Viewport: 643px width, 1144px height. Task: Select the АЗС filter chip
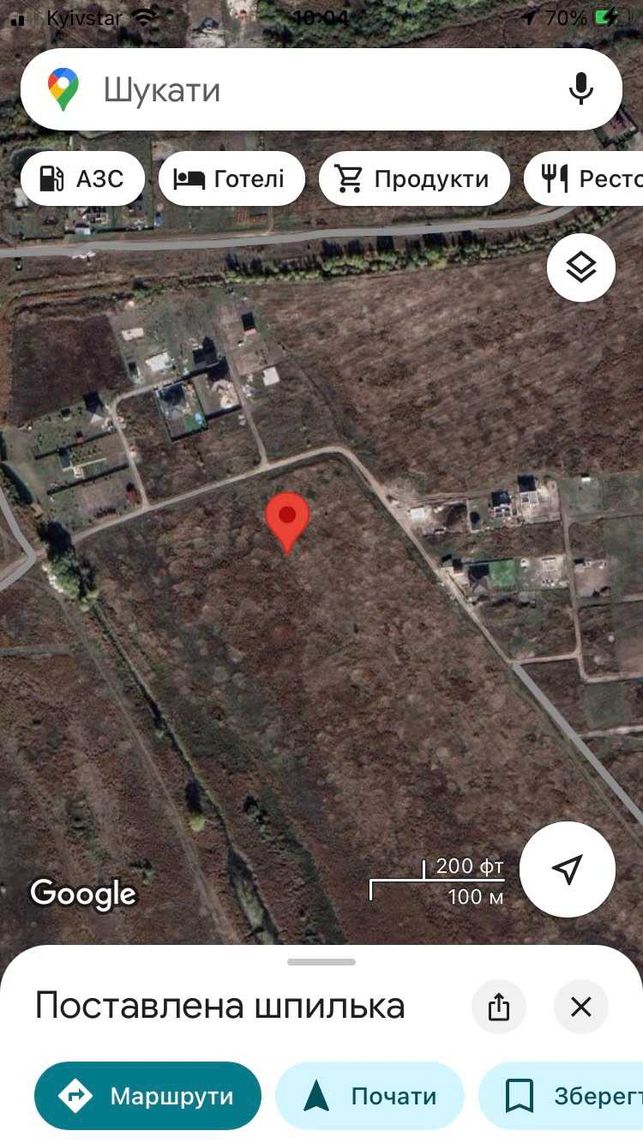82,179
